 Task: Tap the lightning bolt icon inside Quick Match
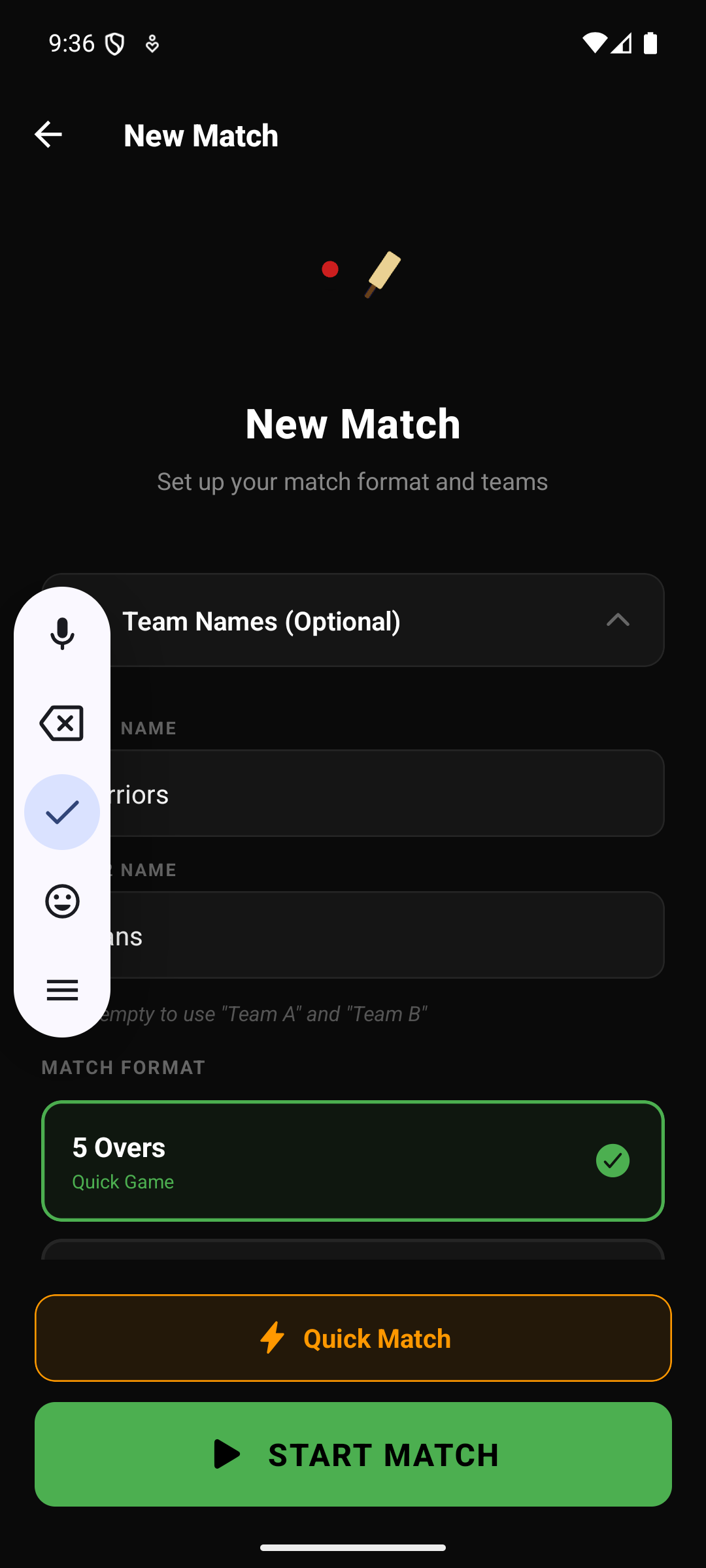click(273, 1337)
